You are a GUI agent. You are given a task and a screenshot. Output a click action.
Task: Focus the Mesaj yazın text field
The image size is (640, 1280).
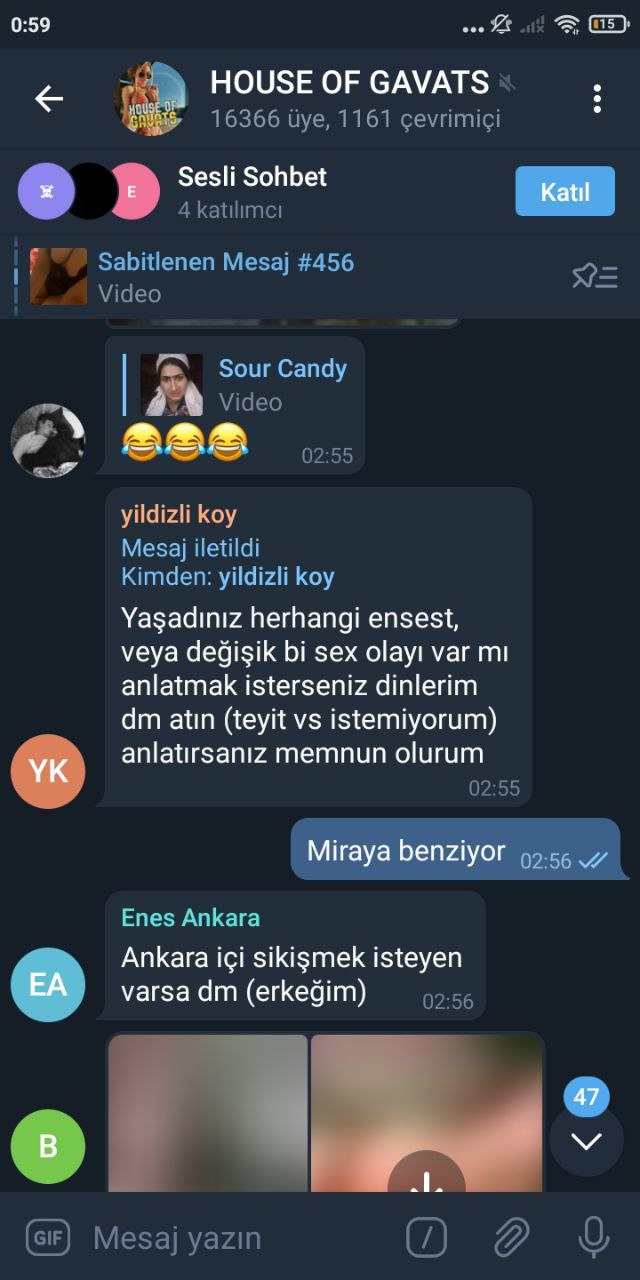pyautogui.click(x=230, y=1238)
